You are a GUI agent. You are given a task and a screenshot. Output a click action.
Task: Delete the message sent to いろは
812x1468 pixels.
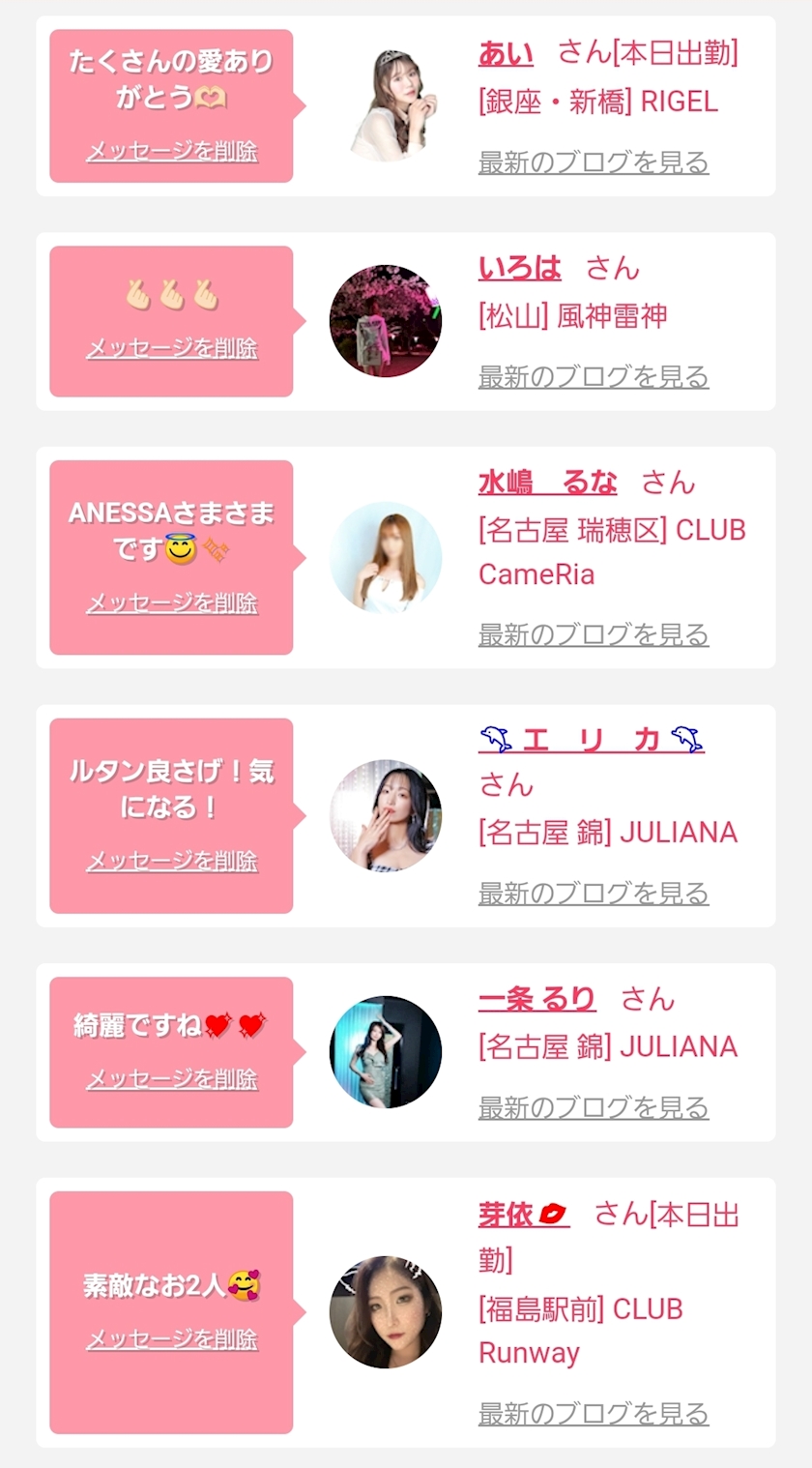(172, 348)
